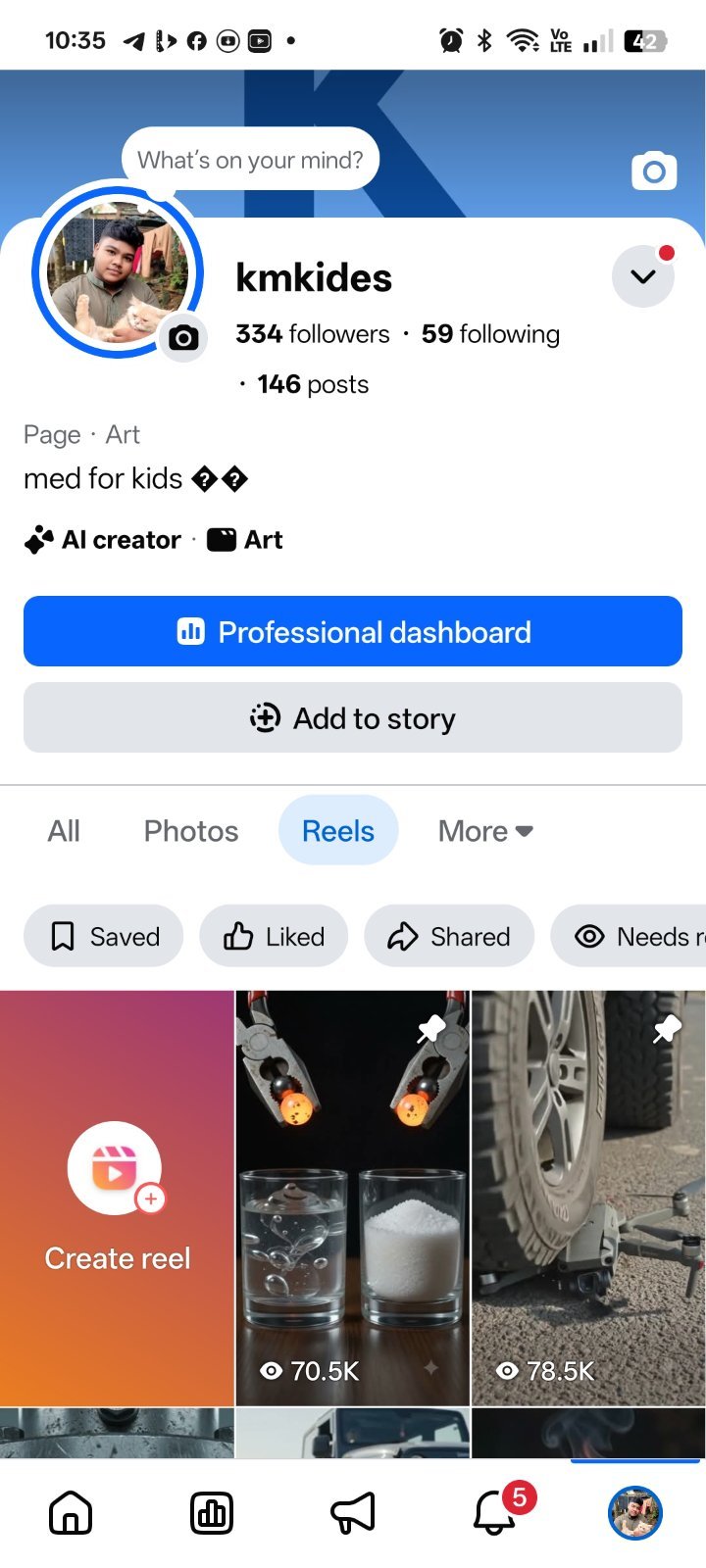Go to the Home feed tab

(x=71, y=1513)
